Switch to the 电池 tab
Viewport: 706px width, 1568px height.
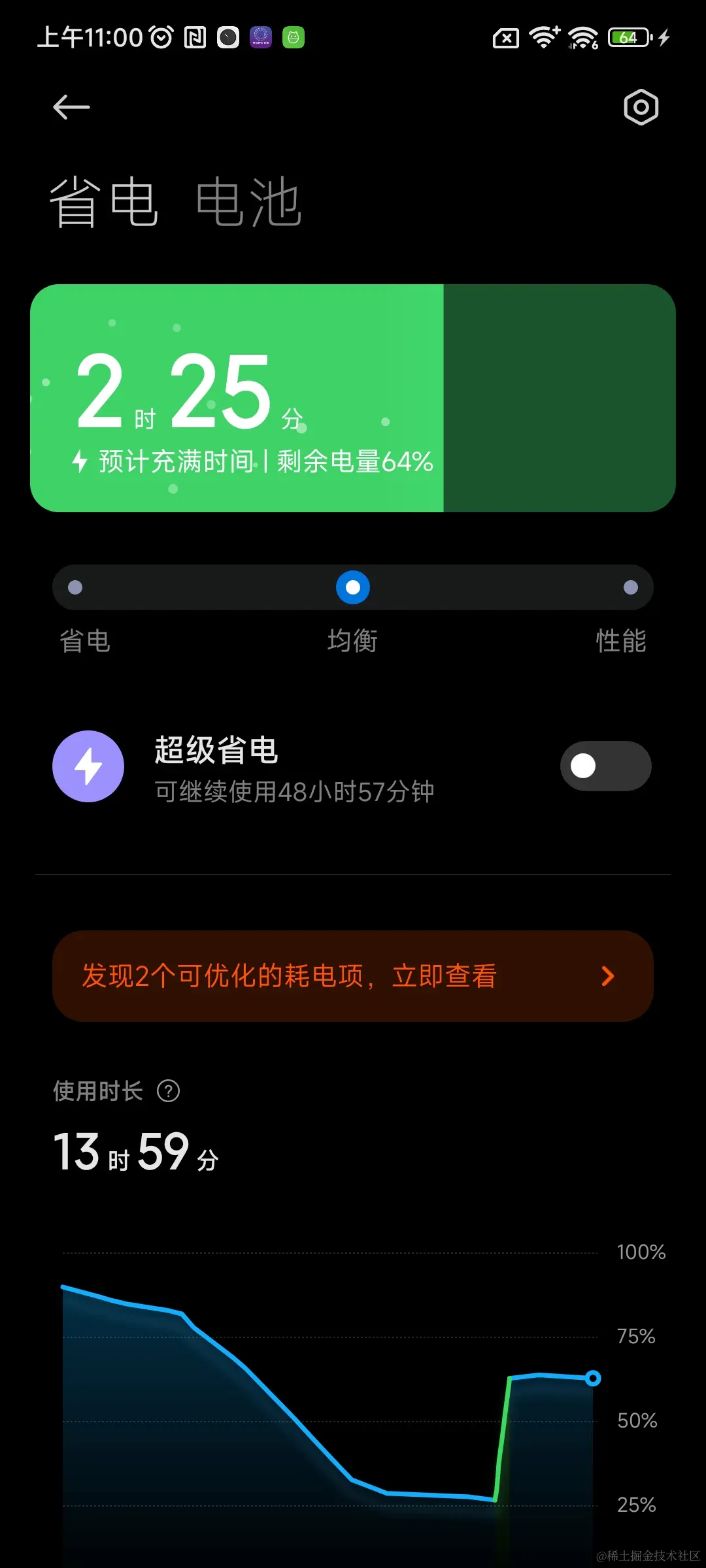(x=249, y=201)
